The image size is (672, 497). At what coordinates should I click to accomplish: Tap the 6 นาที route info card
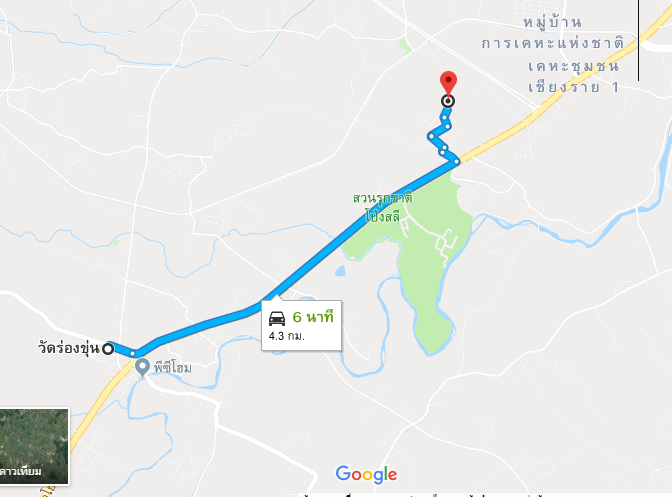pos(302,324)
